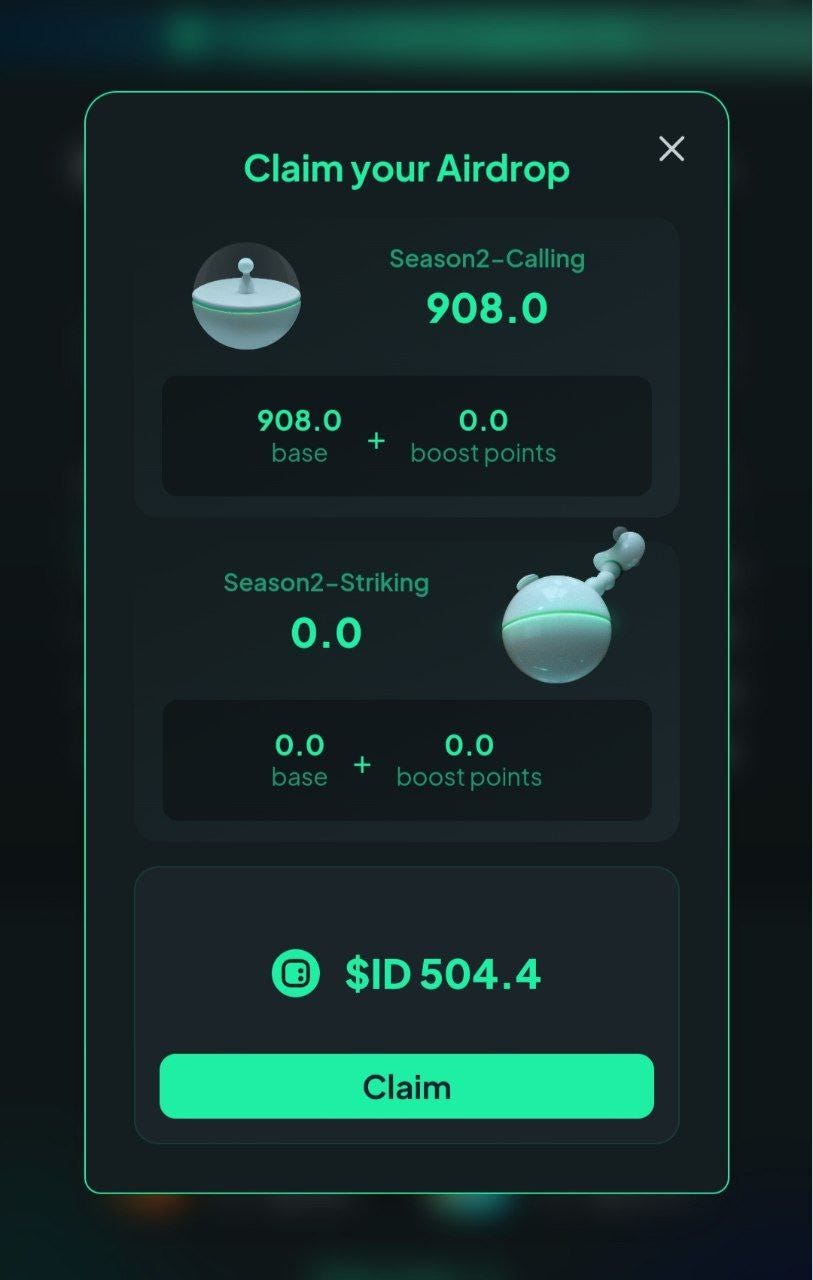Click the 908.0 Calling points value
The image size is (813, 1280).
(487, 309)
